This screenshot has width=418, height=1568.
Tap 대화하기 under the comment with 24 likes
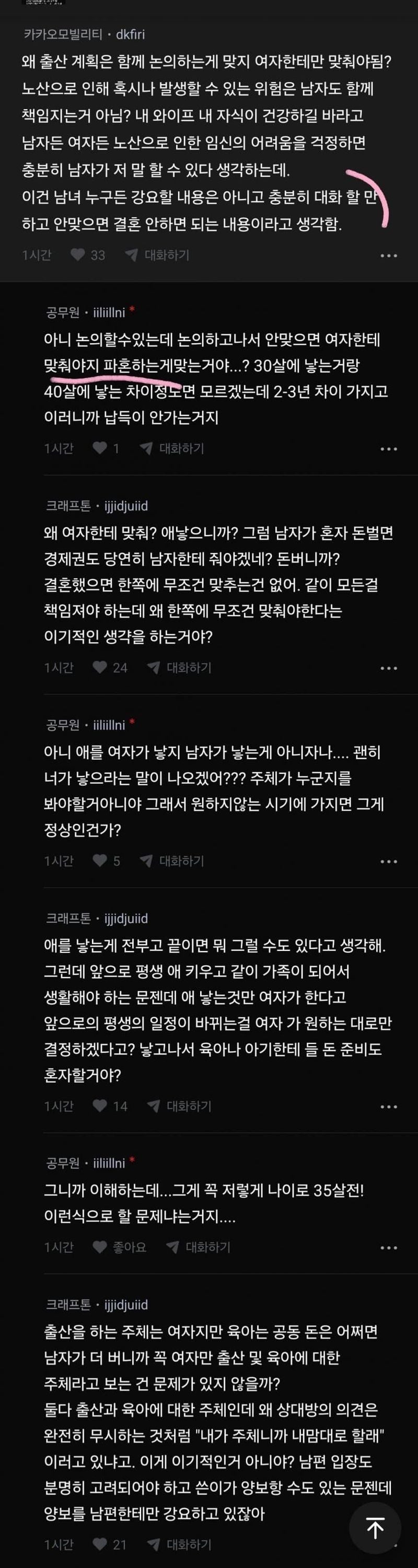(180, 668)
